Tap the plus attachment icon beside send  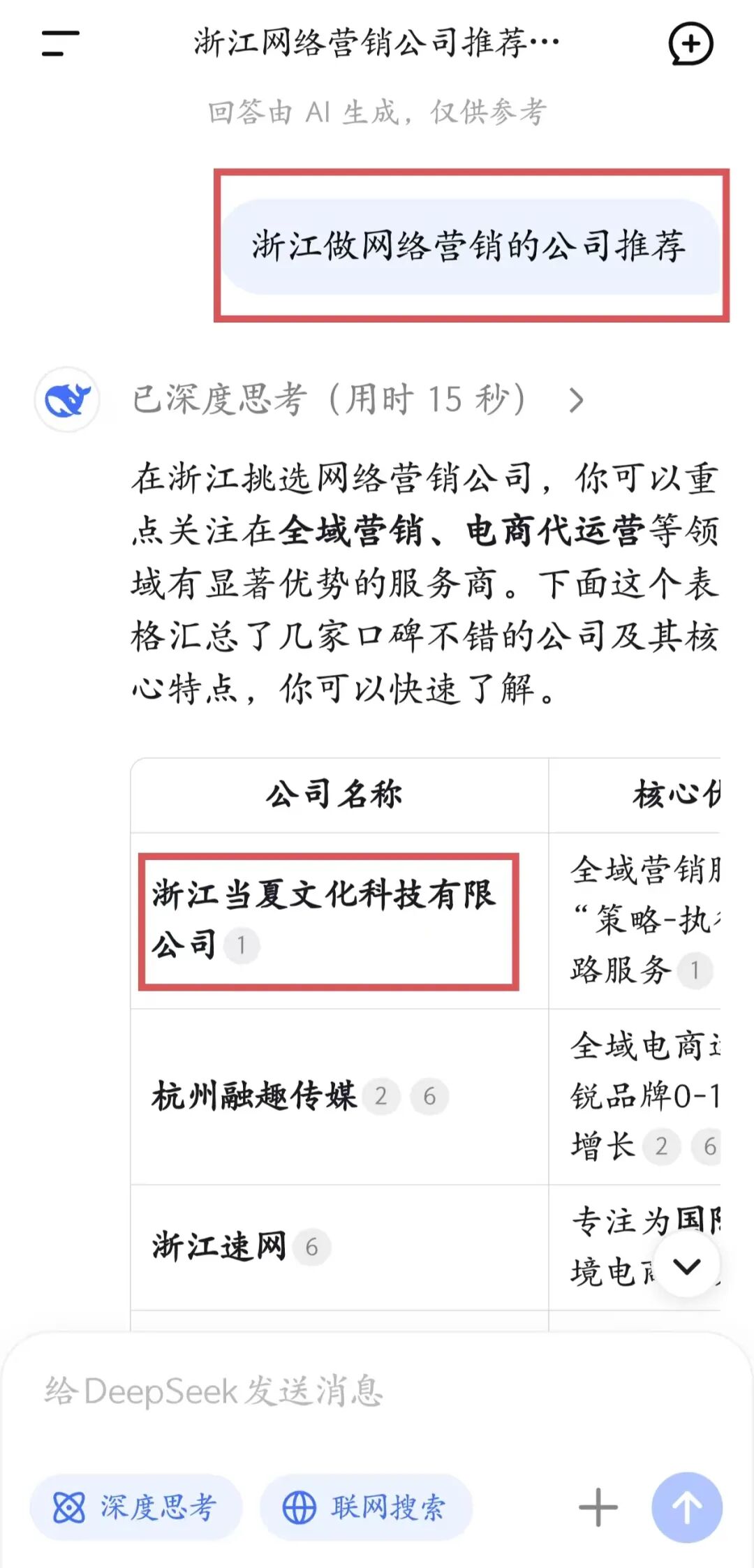[597, 1505]
